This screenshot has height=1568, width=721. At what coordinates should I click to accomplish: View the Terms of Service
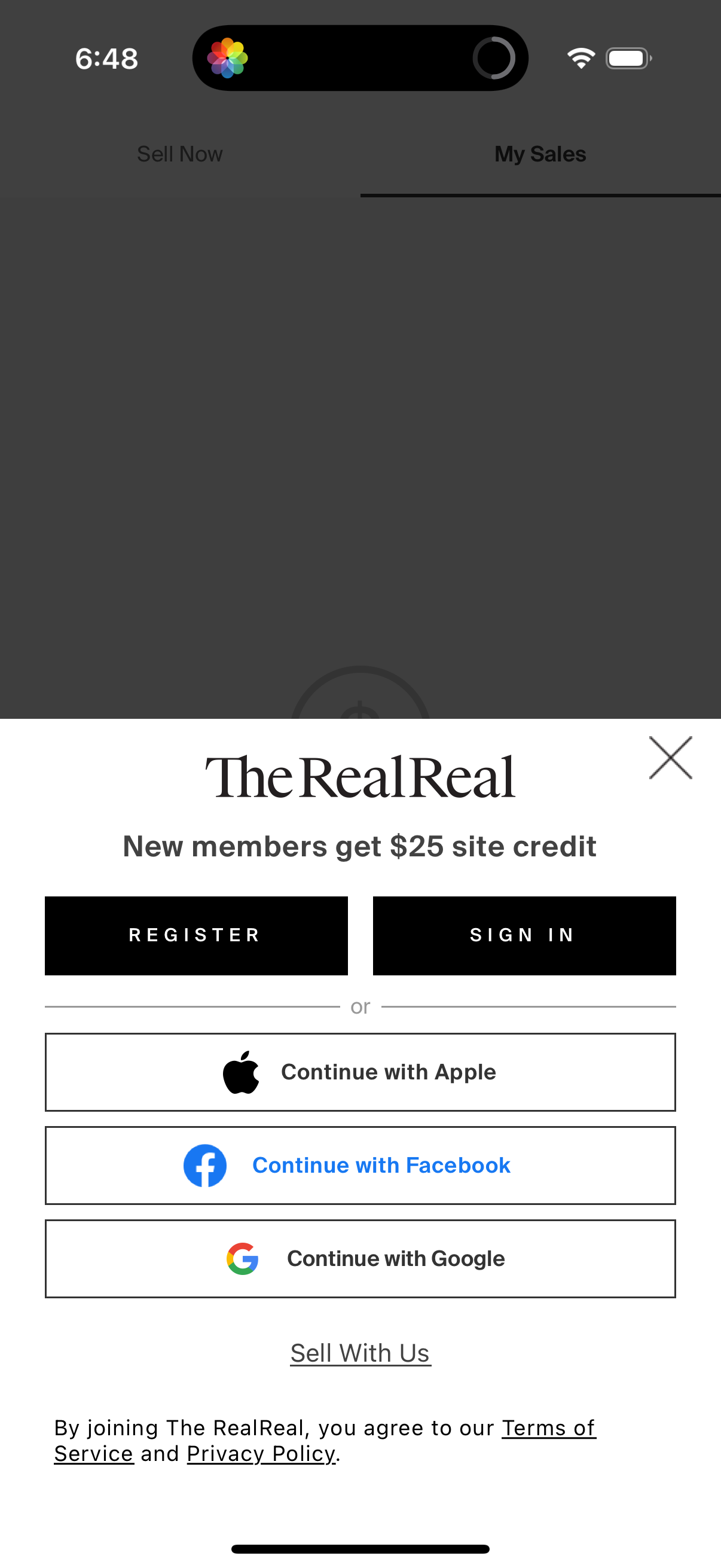[548, 1428]
